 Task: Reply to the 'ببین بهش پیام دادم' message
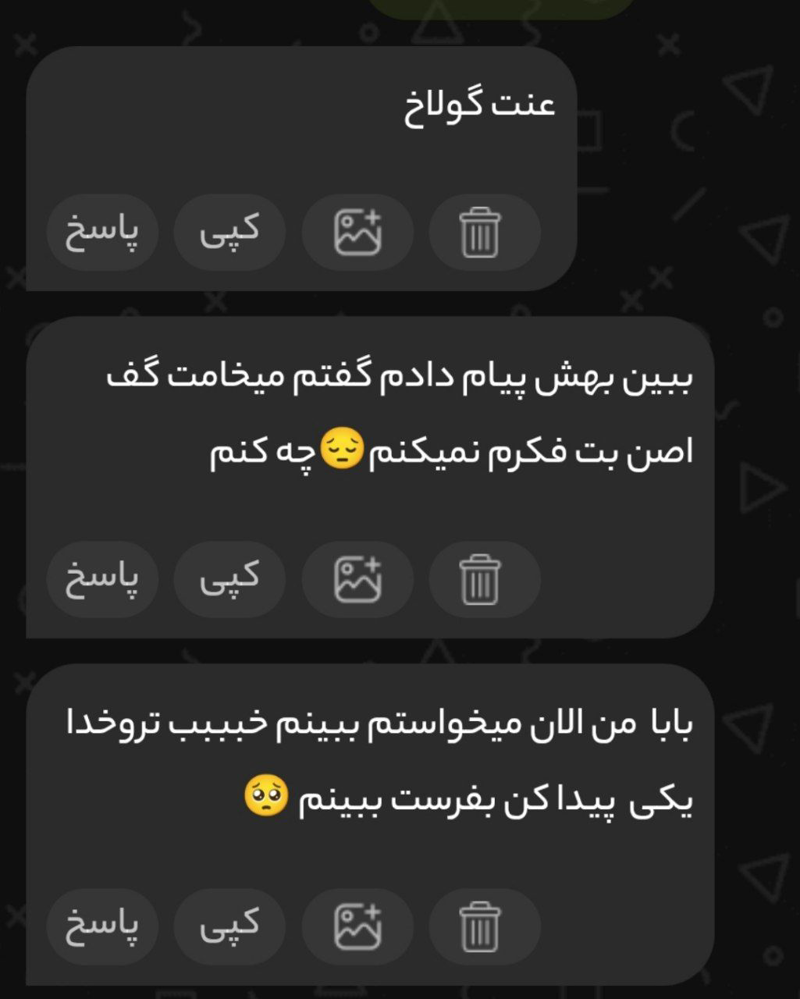point(101,578)
